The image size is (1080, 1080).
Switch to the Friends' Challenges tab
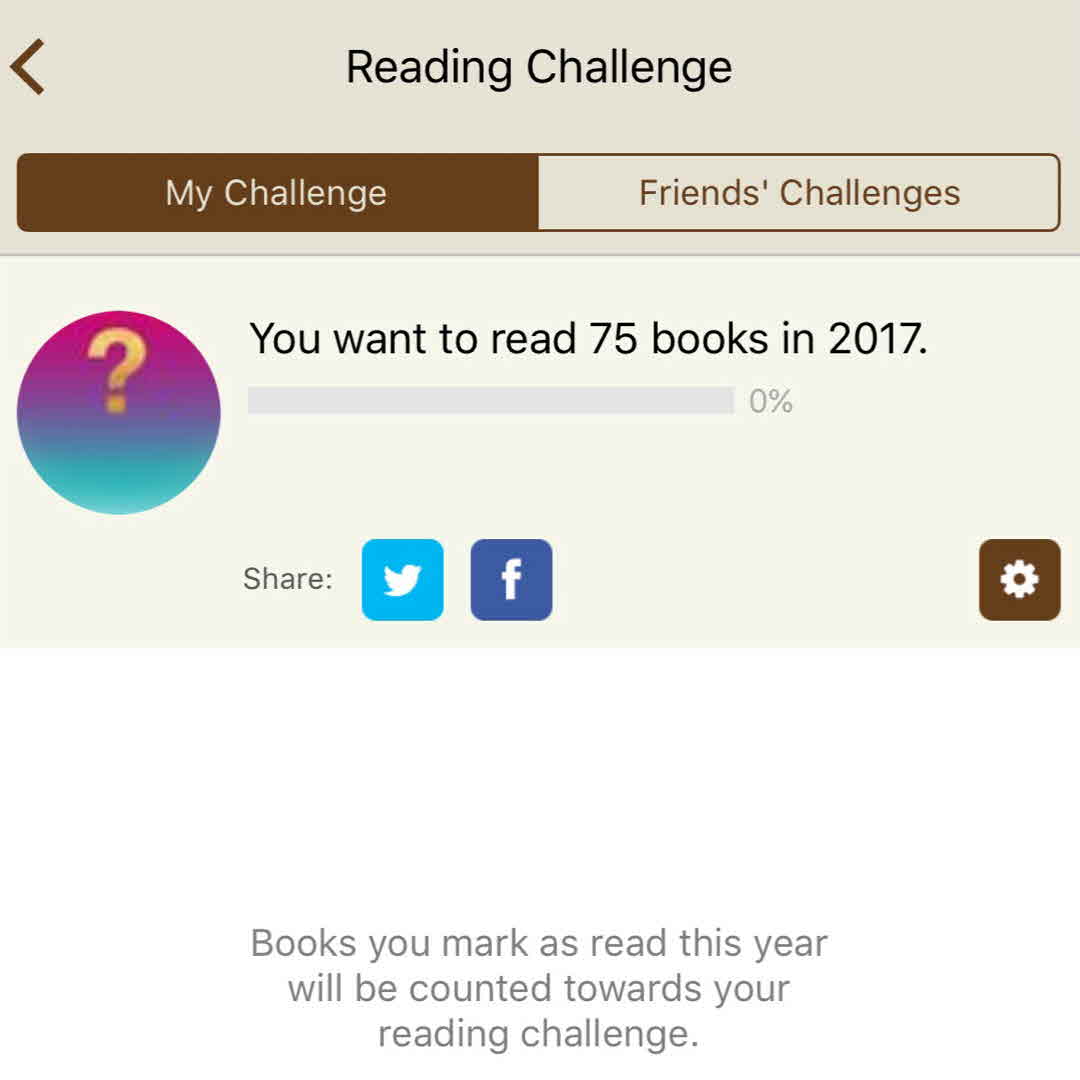coord(799,192)
